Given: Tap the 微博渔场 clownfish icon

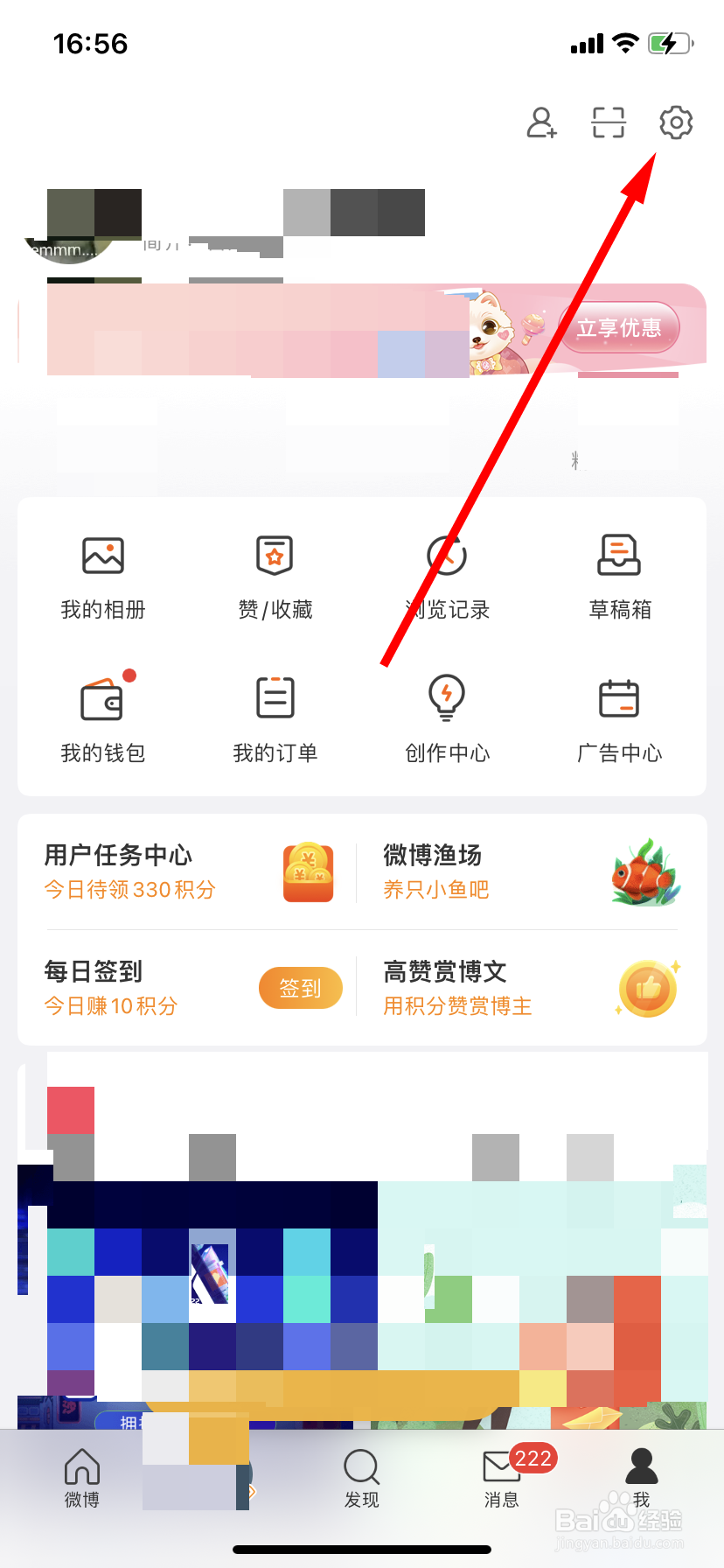Looking at the screenshot, I should point(644,871).
